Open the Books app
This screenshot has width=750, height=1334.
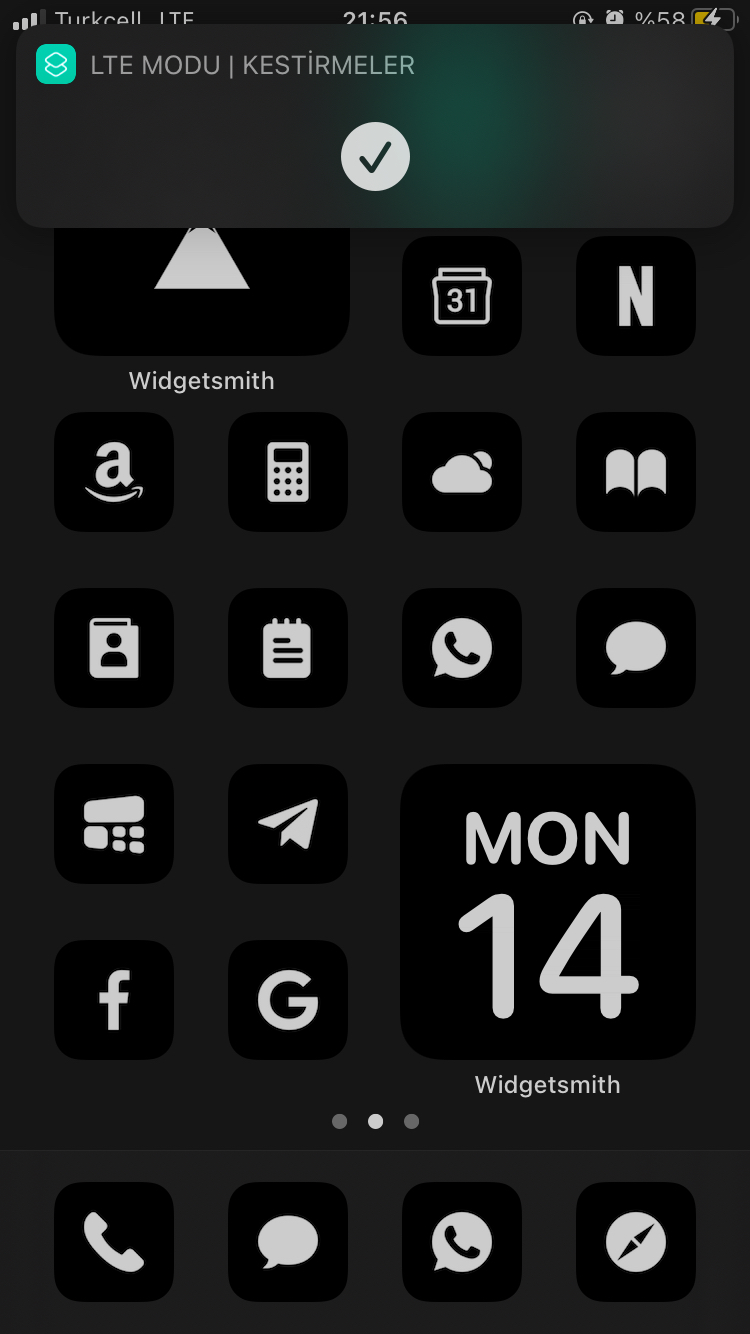point(636,472)
